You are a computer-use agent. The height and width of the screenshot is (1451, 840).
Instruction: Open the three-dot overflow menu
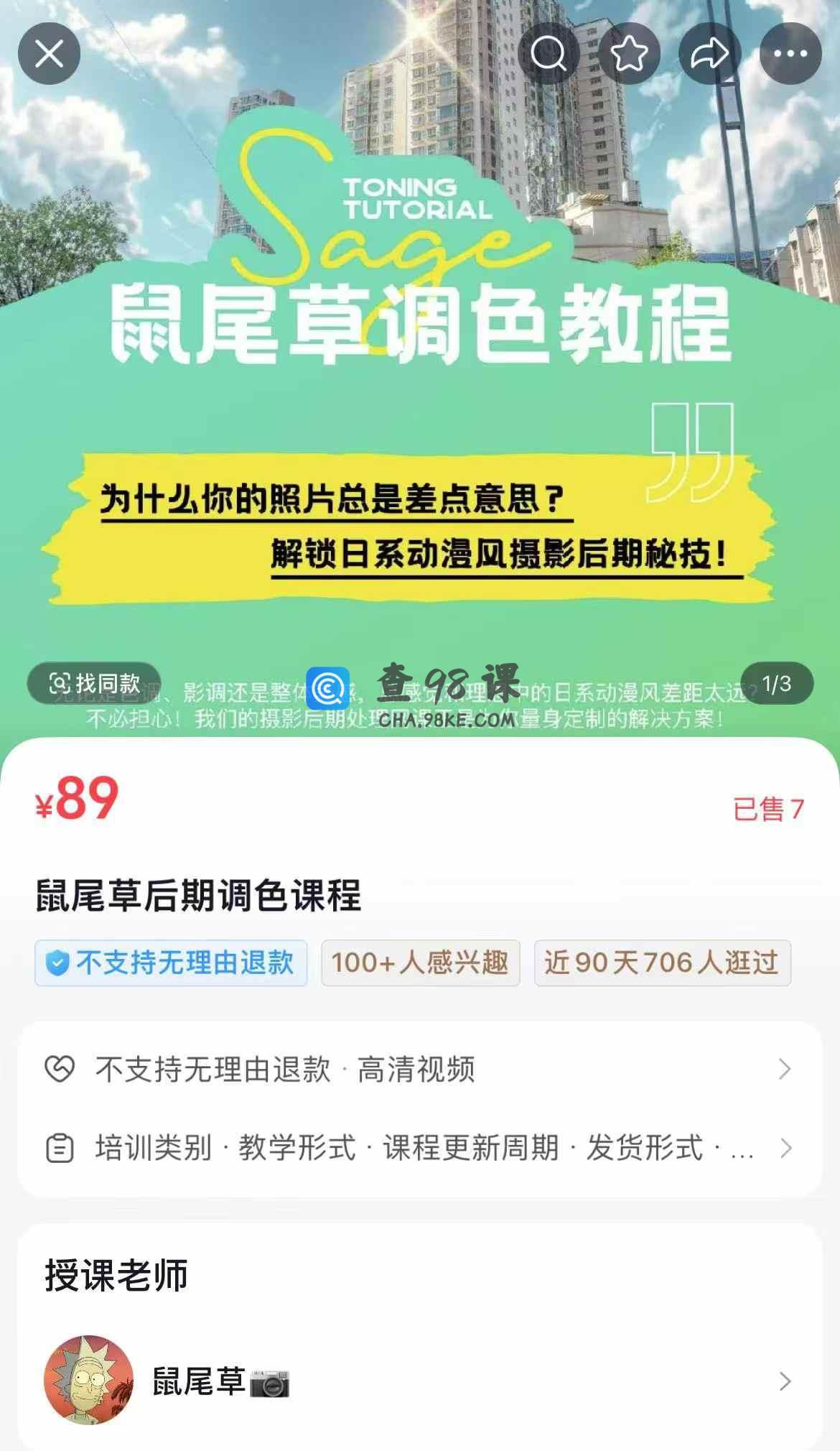point(790,54)
